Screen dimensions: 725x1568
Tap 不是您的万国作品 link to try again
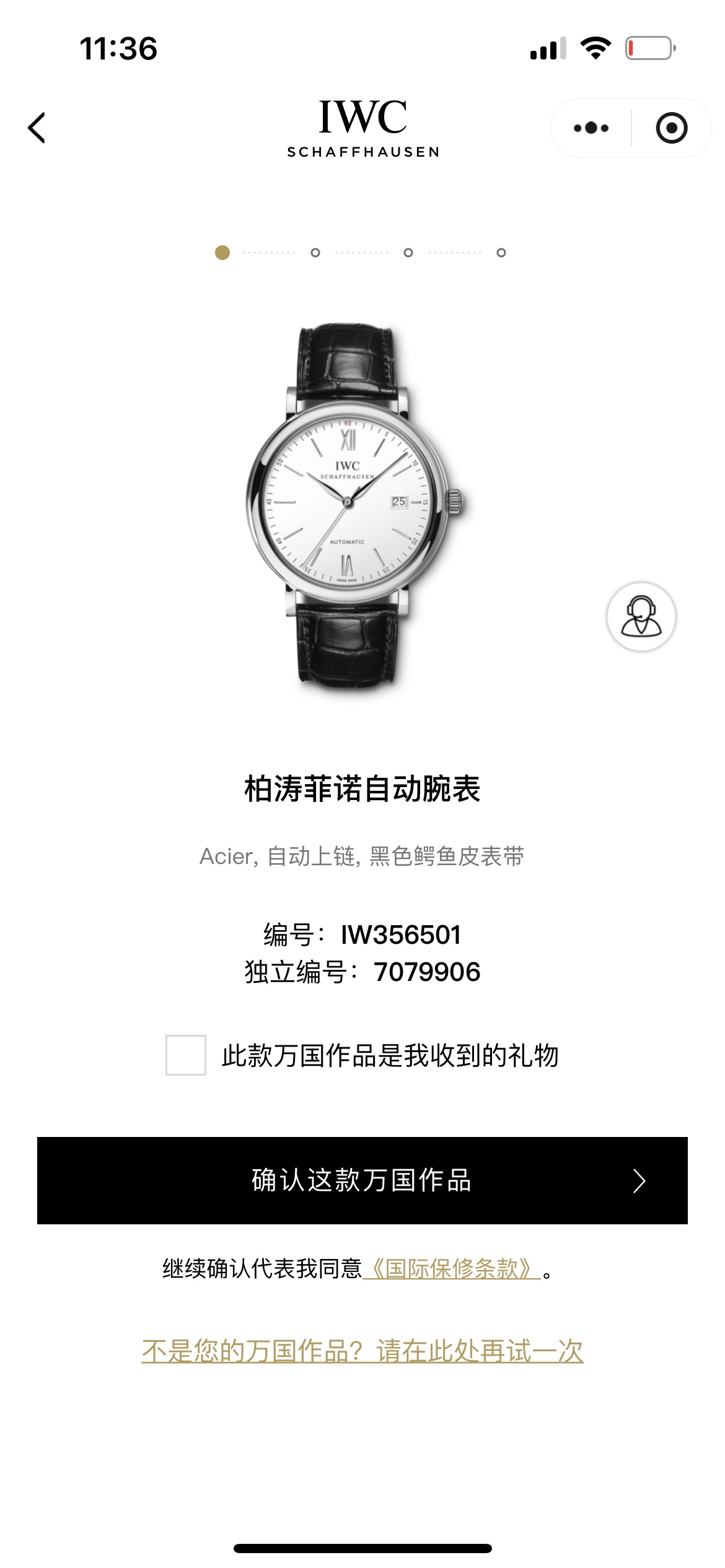(362, 1351)
